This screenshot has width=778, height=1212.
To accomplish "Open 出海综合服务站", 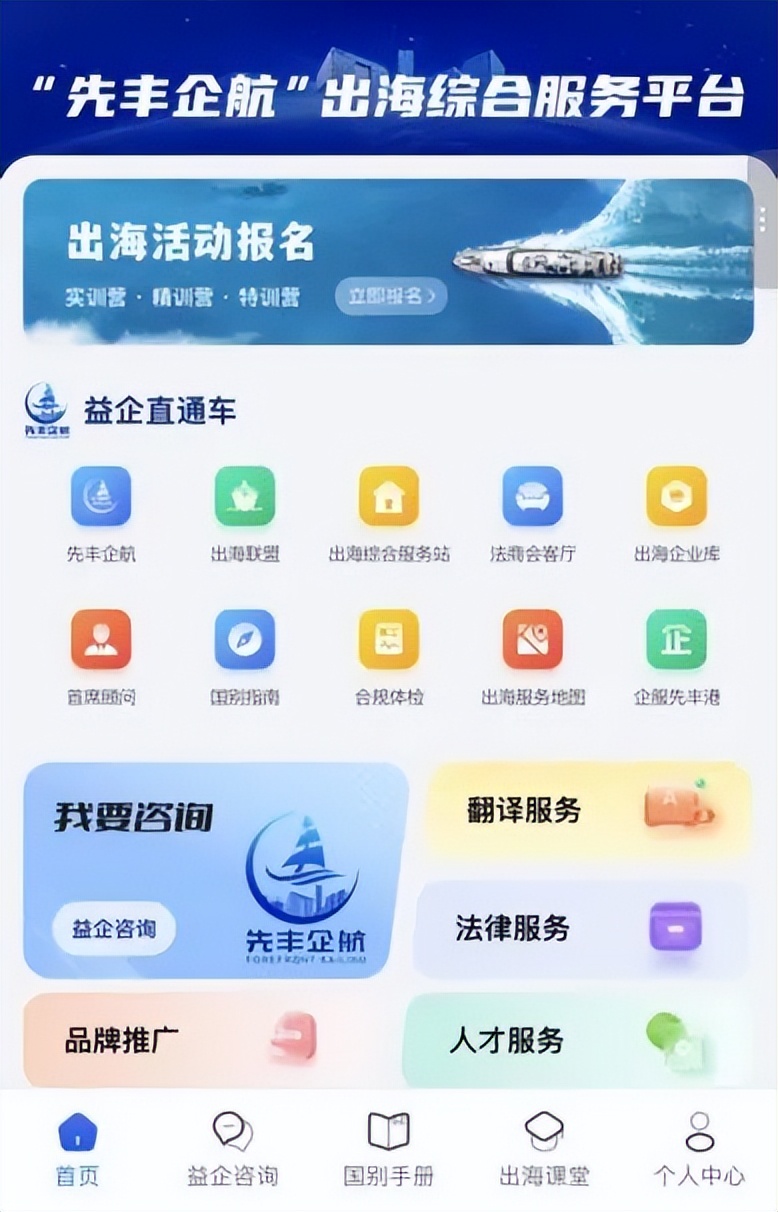I will pos(389,497).
